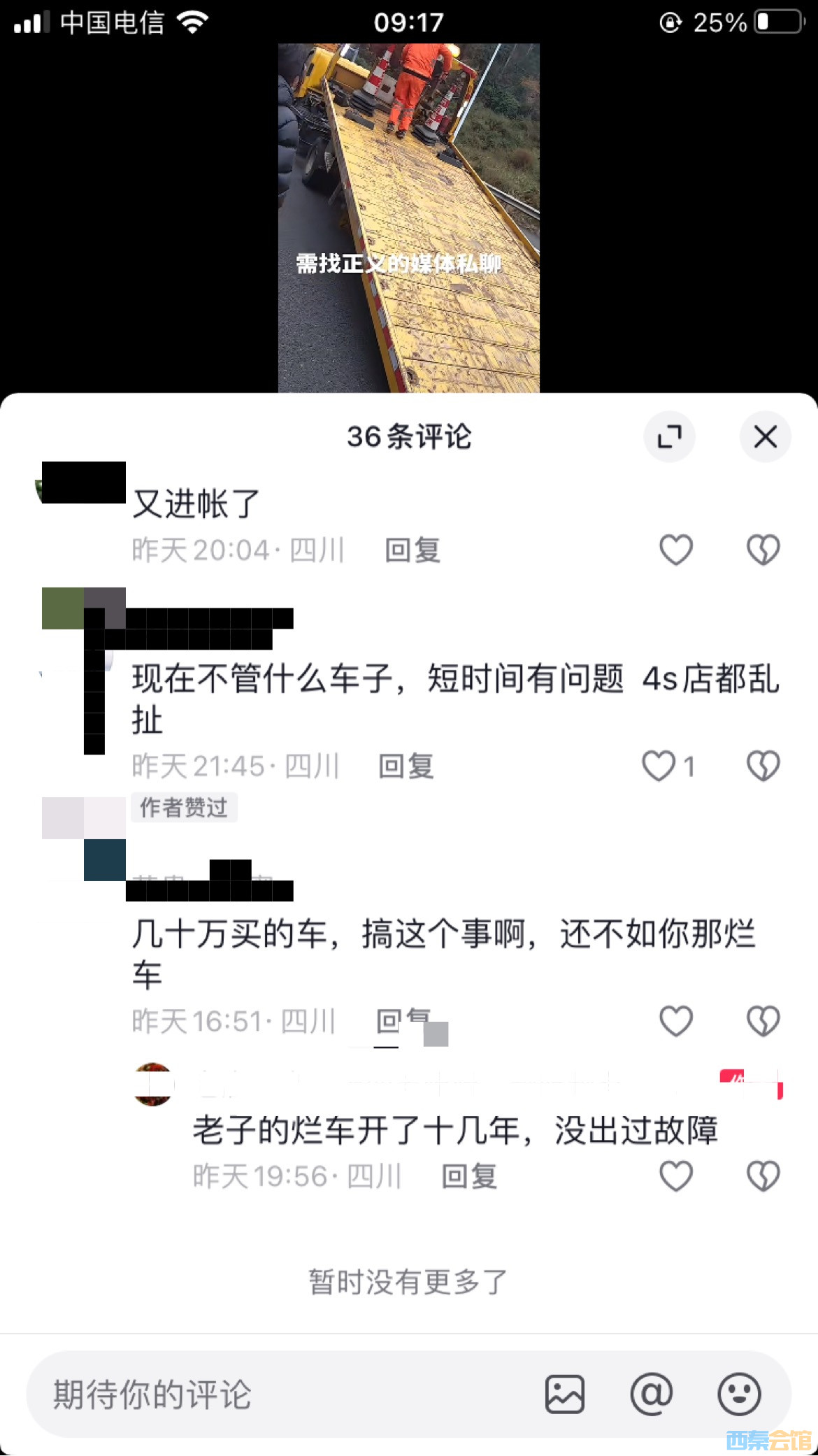Reply to the comment 又进帐了
Screen dimensions: 818x1456
[x=412, y=550]
